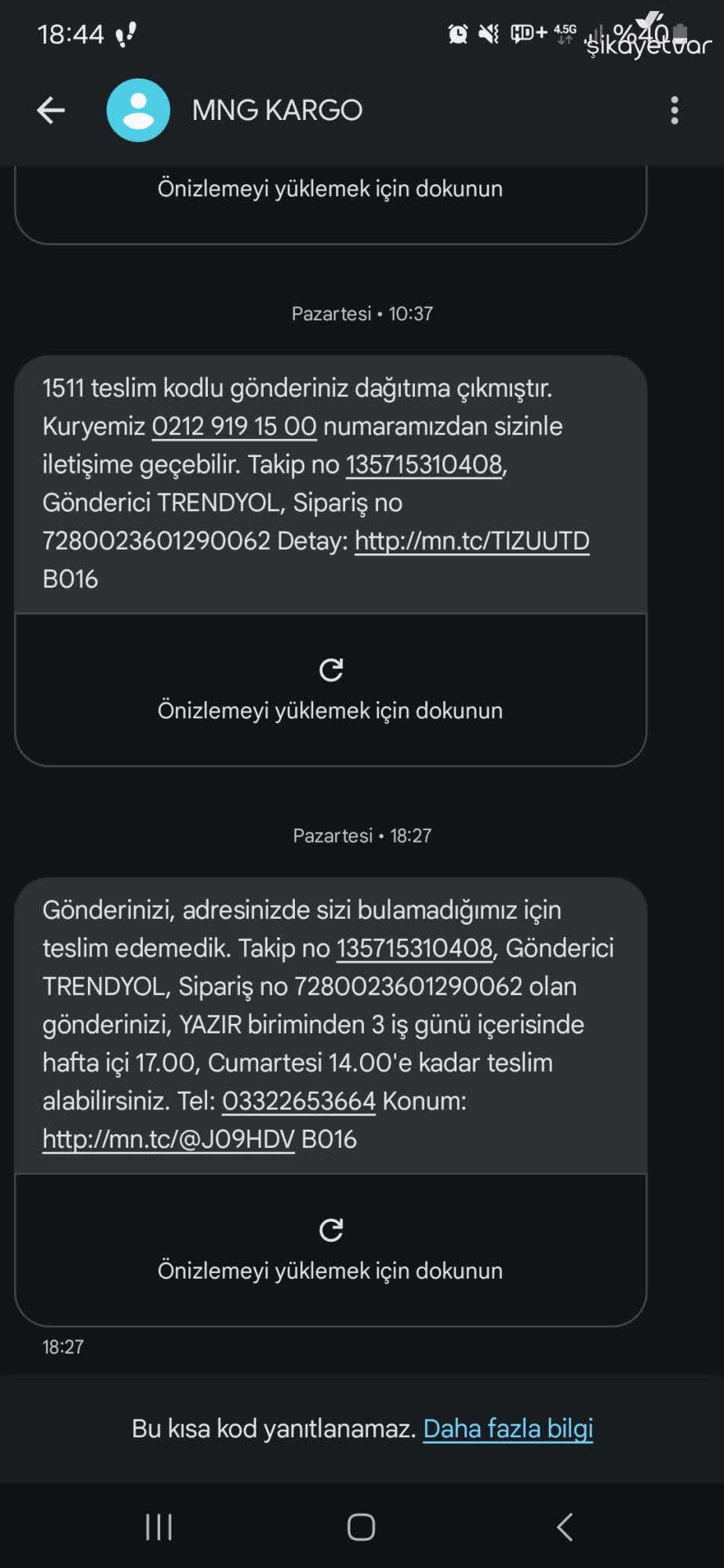Tap tracking number 135715310408 in first message
The height and width of the screenshot is (1568, 724).
click(424, 466)
